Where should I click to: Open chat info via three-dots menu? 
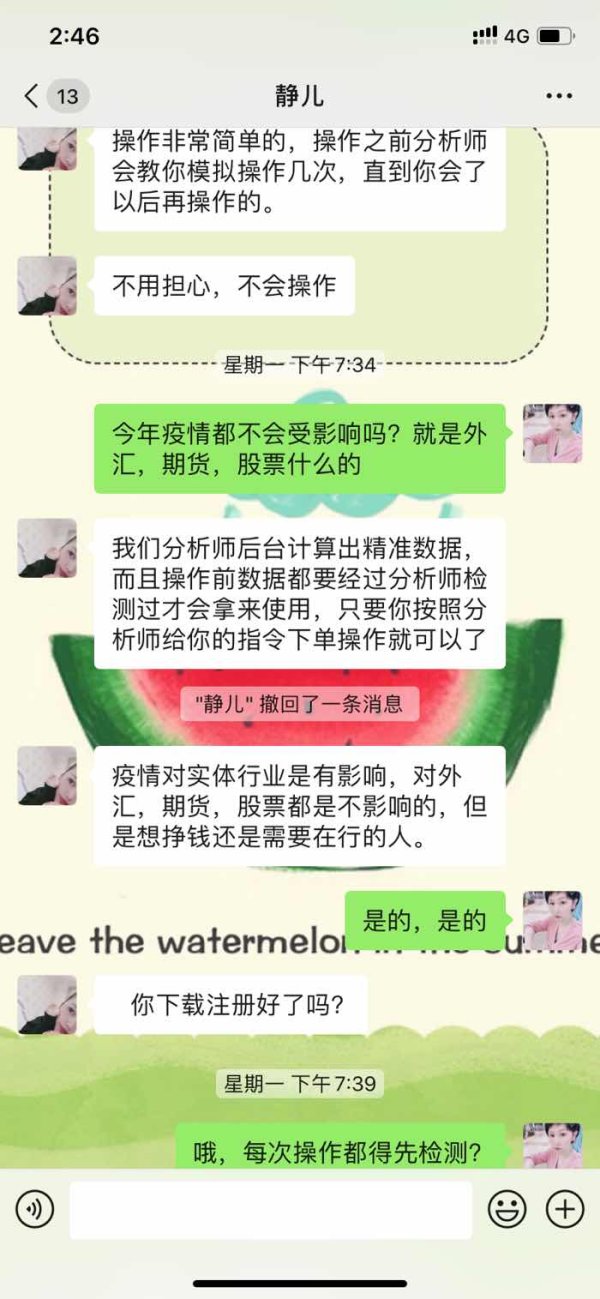pyautogui.click(x=559, y=96)
